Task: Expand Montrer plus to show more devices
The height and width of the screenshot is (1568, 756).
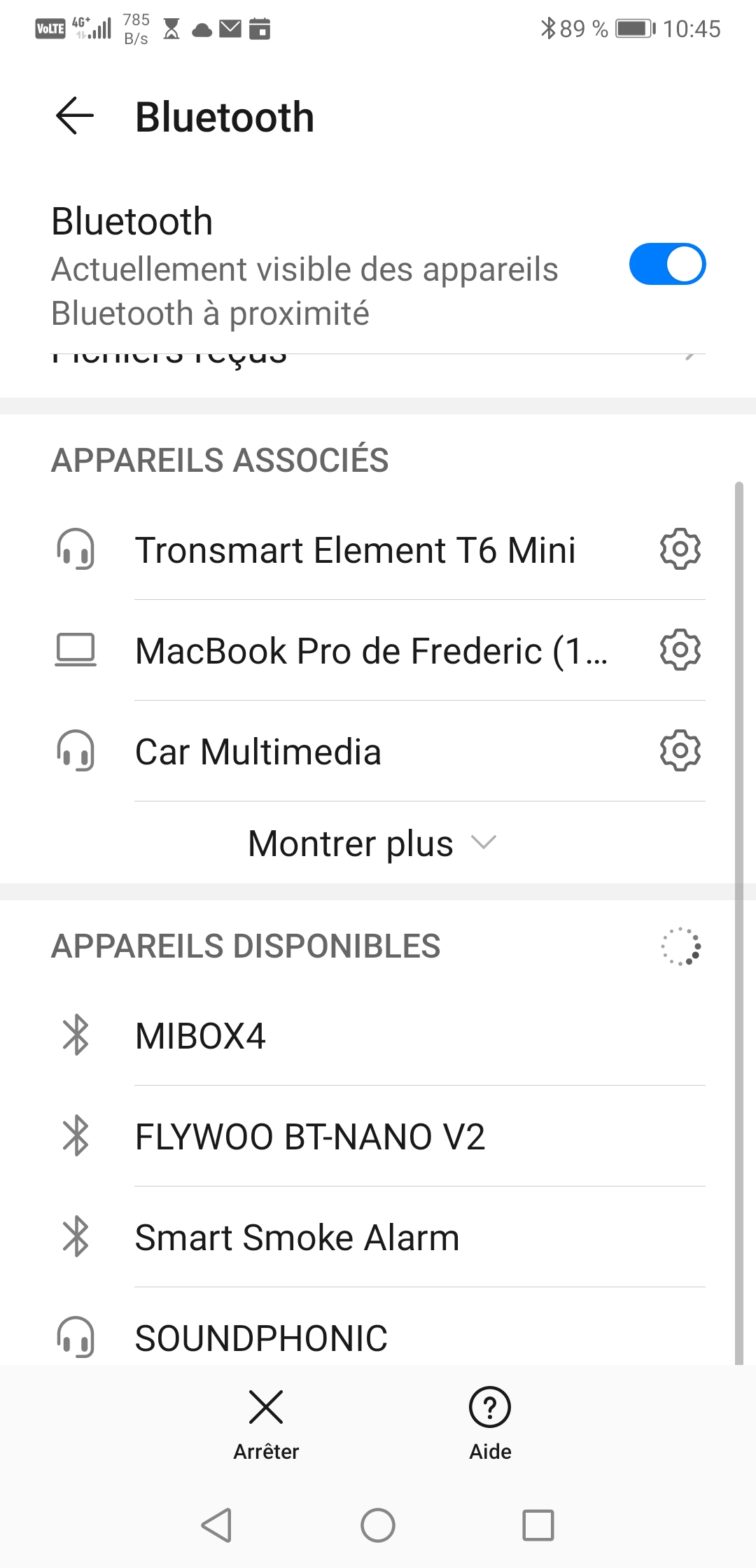Action: (372, 843)
